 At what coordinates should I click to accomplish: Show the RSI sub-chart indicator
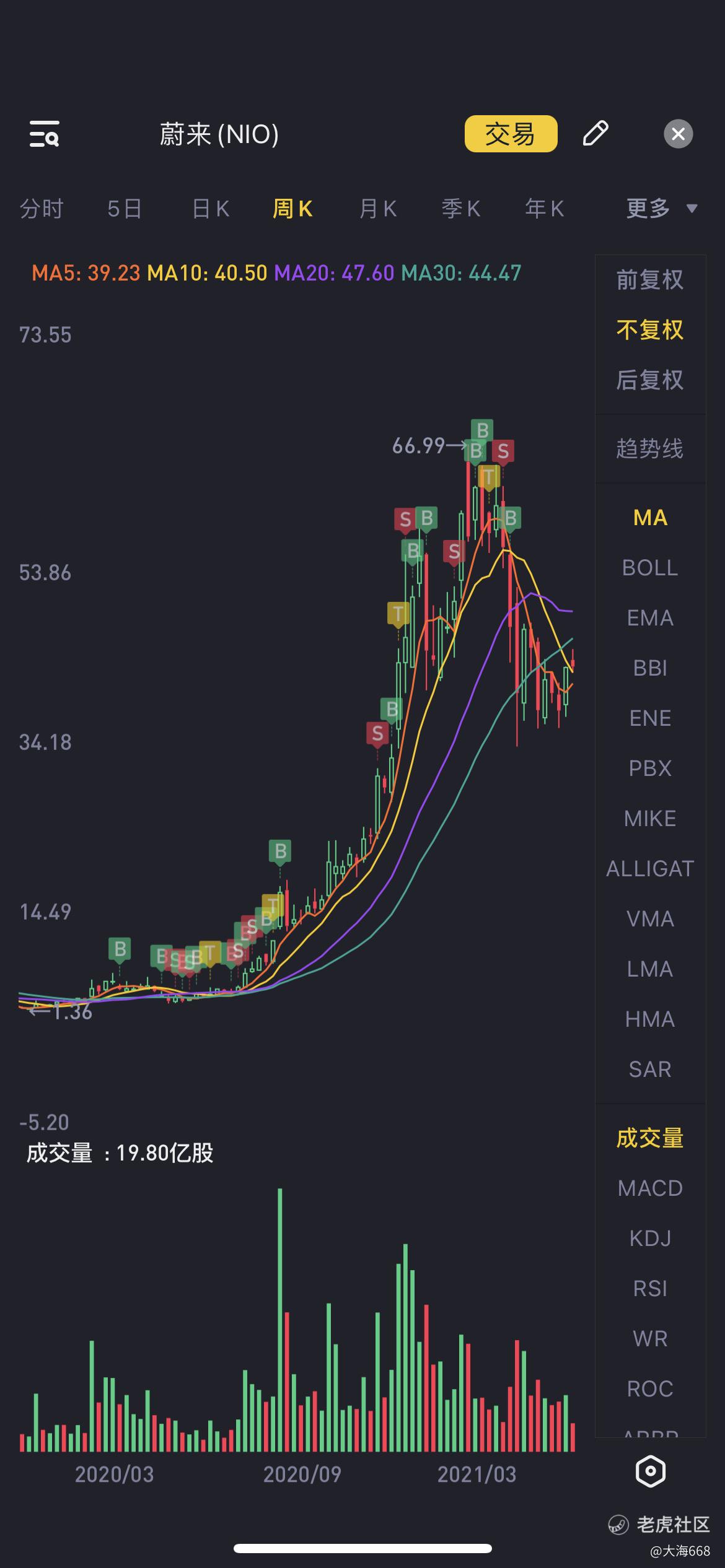(x=649, y=1289)
